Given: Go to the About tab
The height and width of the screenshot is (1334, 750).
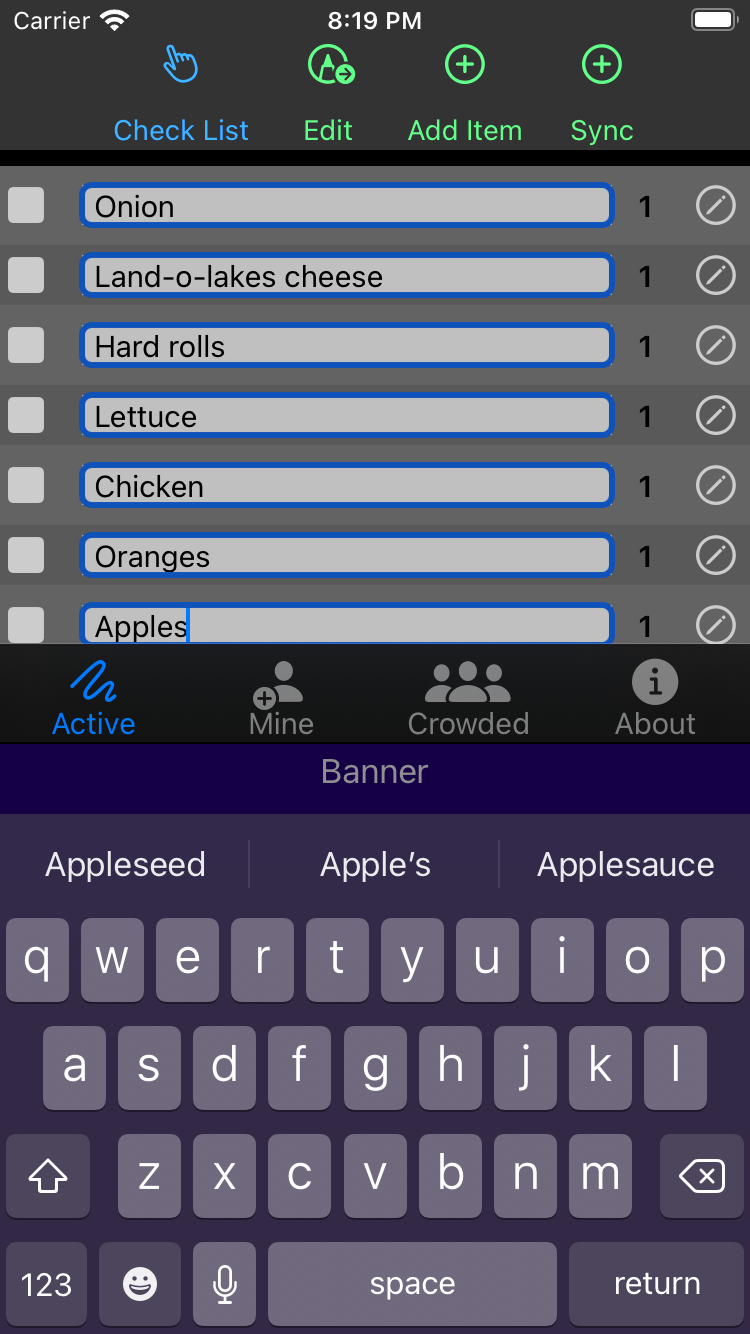Looking at the screenshot, I should [x=655, y=699].
